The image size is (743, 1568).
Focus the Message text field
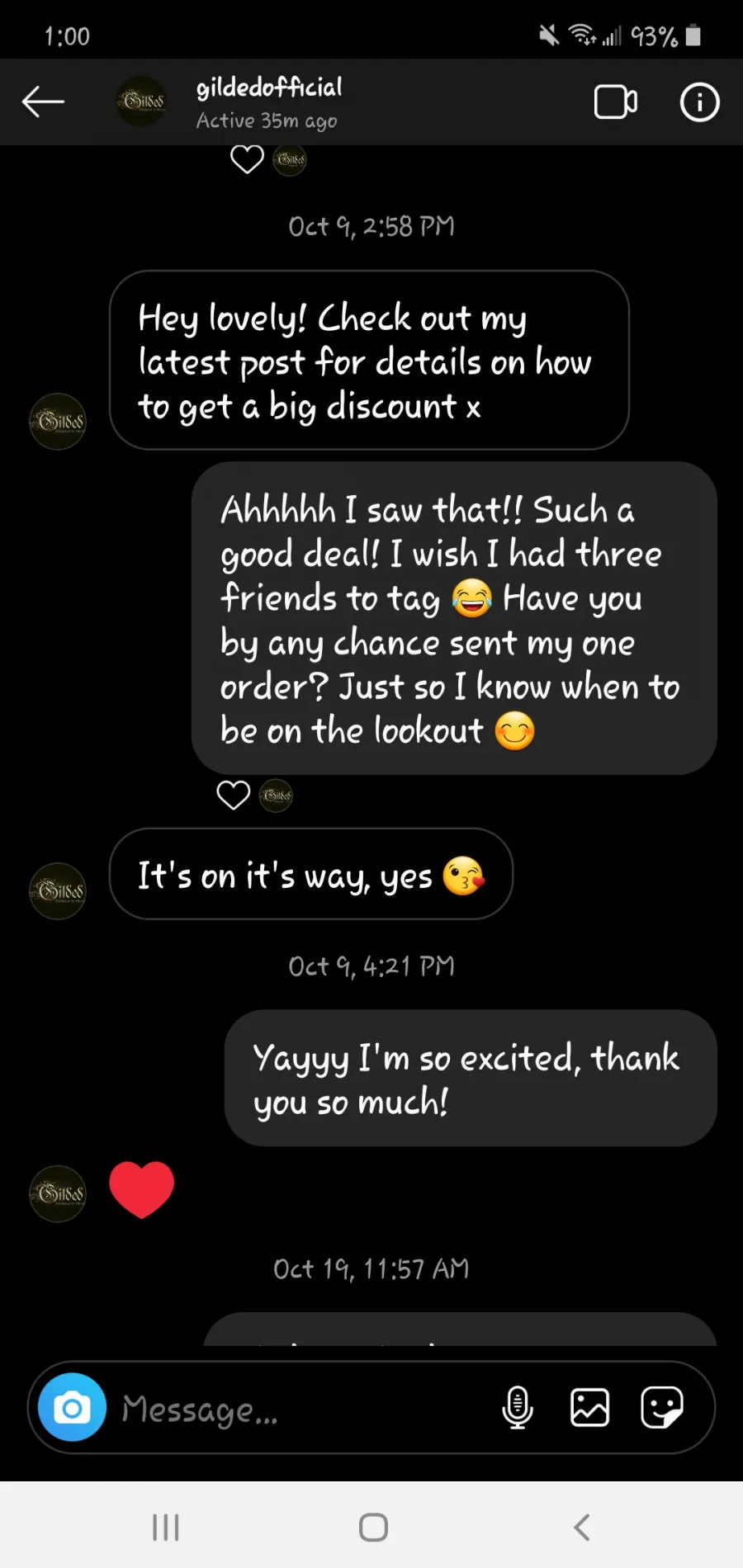click(x=305, y=1409)
